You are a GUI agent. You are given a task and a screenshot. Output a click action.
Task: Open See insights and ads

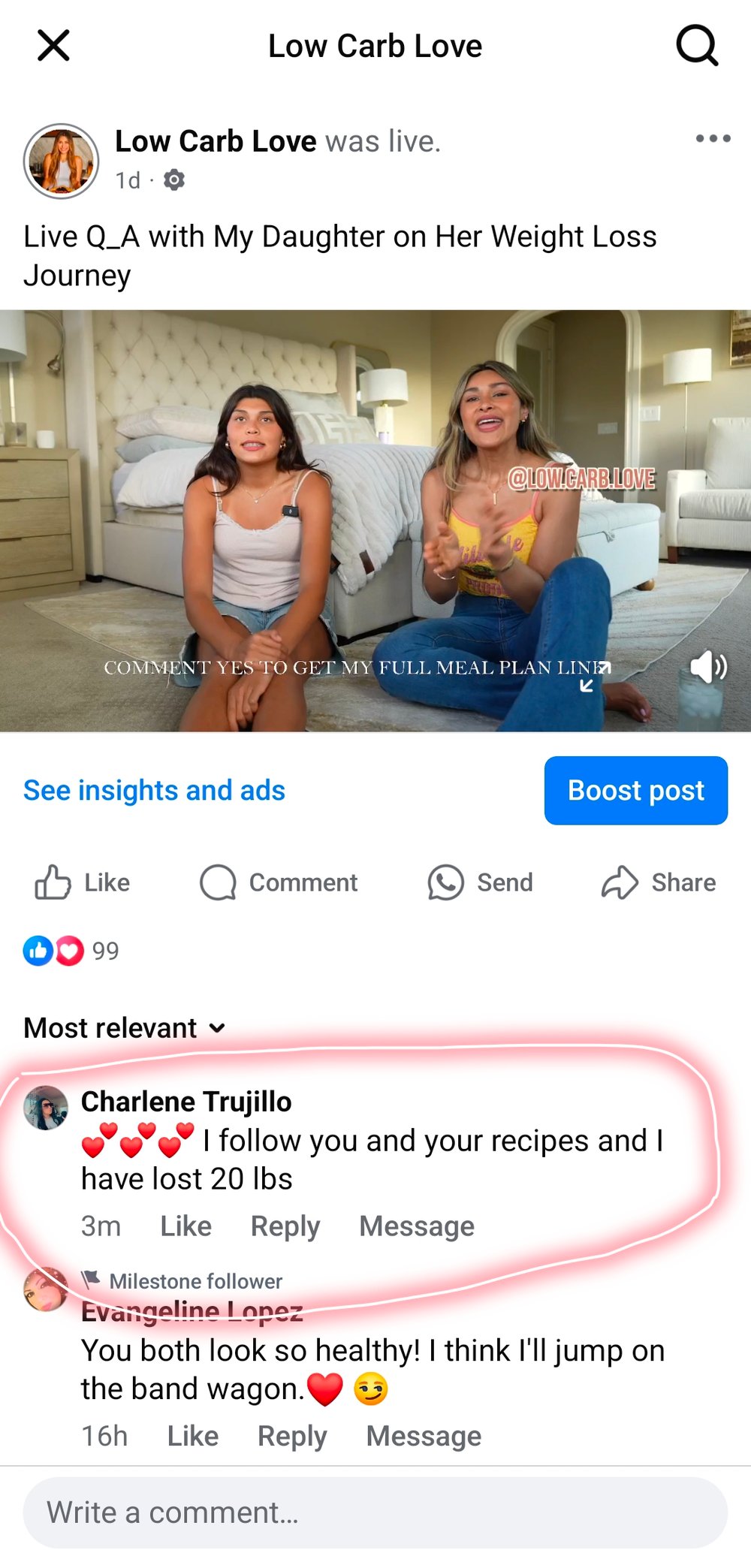pos(154,790)
